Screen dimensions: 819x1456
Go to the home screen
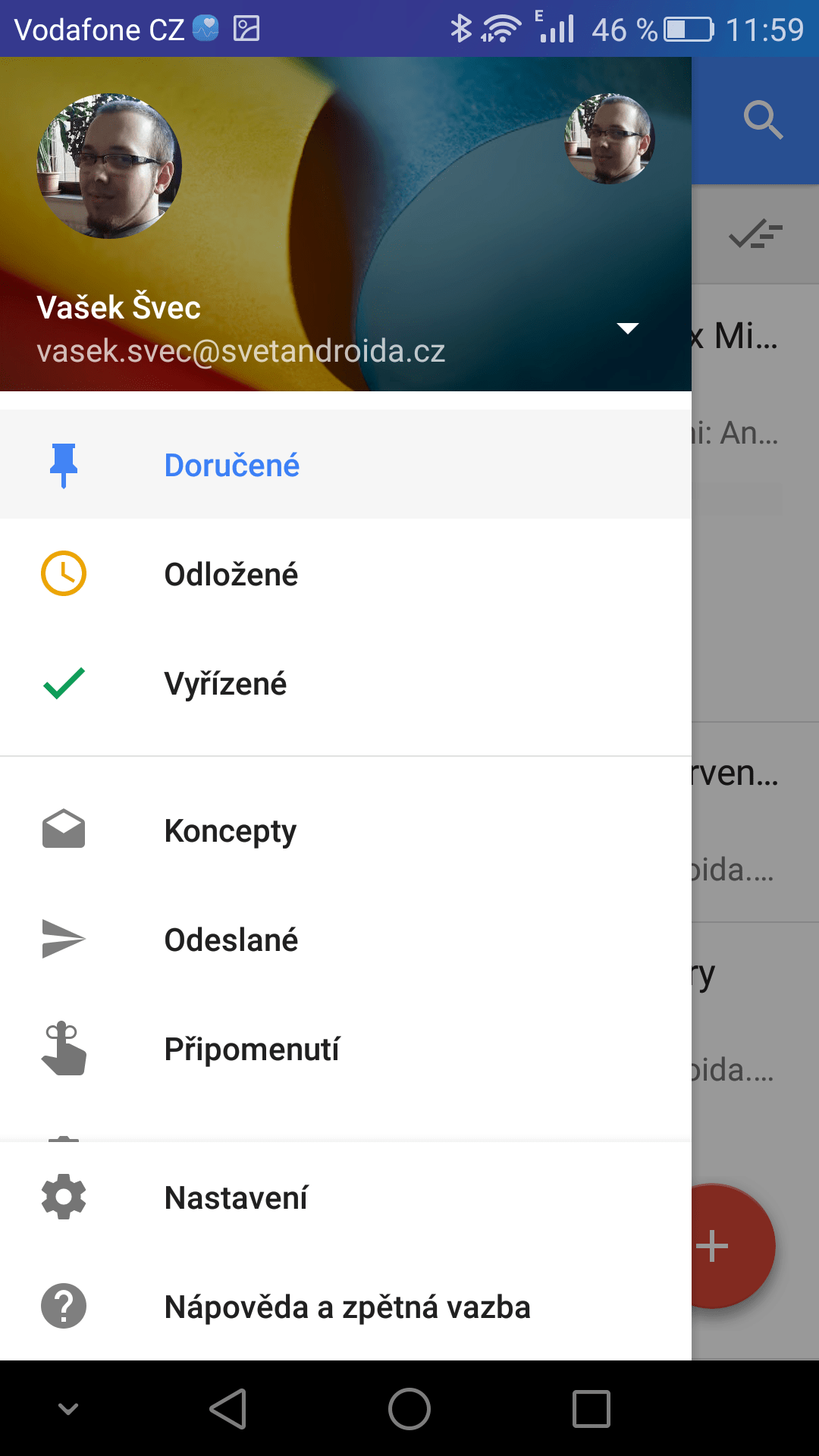[x=409, y=1409]
